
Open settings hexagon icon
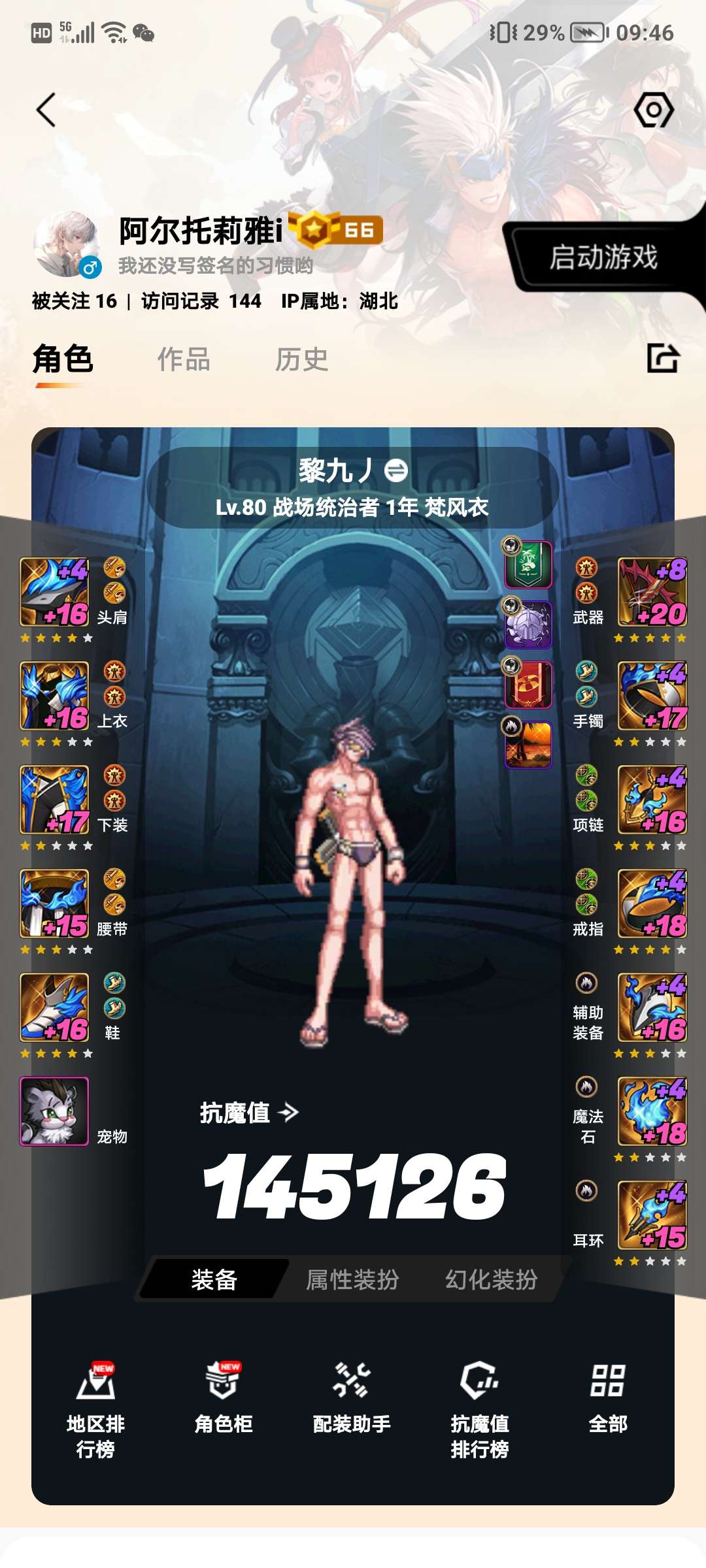(654, 110)
